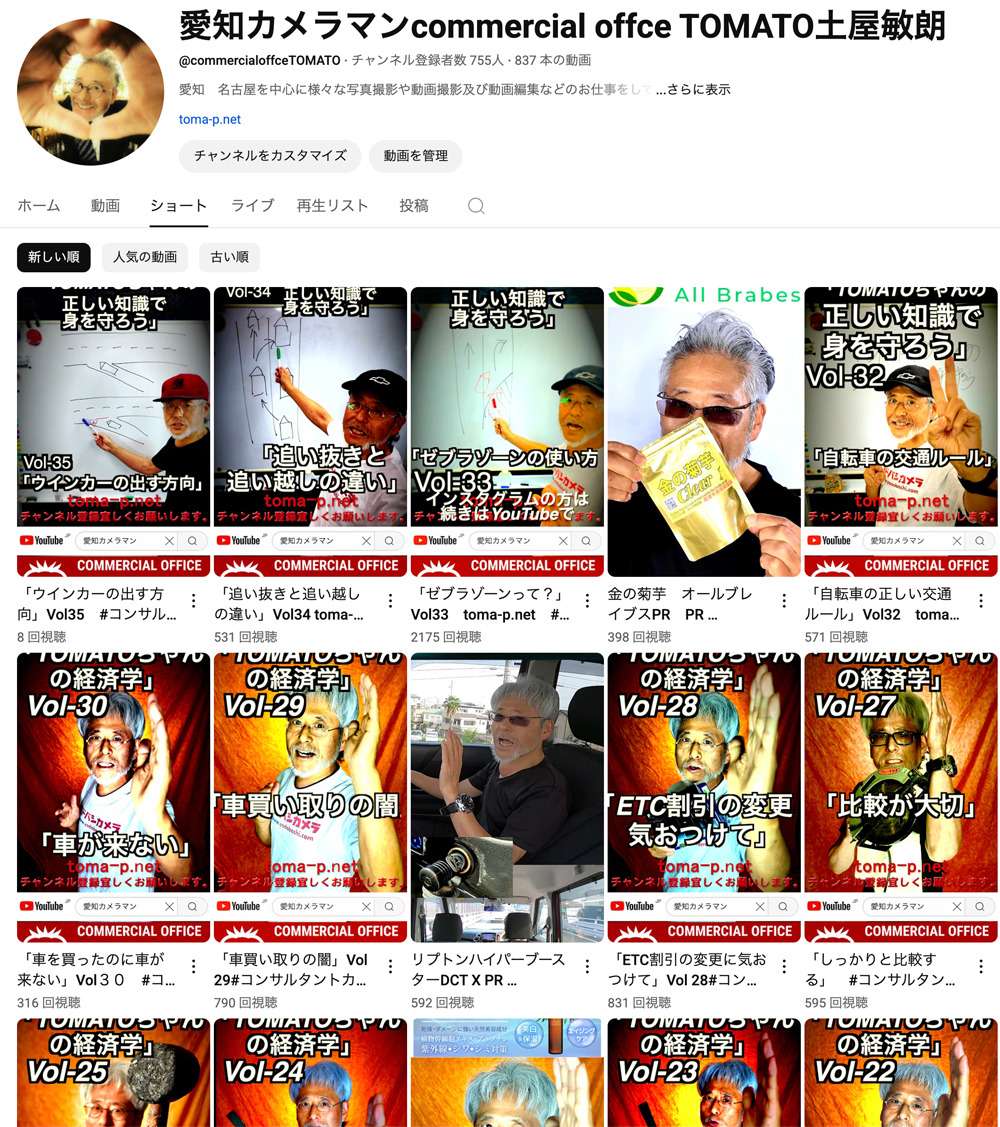The height and width of the screenshot is (1127, 1000).
Task: Switch to the ホーム tab
Action: (39, 205)
